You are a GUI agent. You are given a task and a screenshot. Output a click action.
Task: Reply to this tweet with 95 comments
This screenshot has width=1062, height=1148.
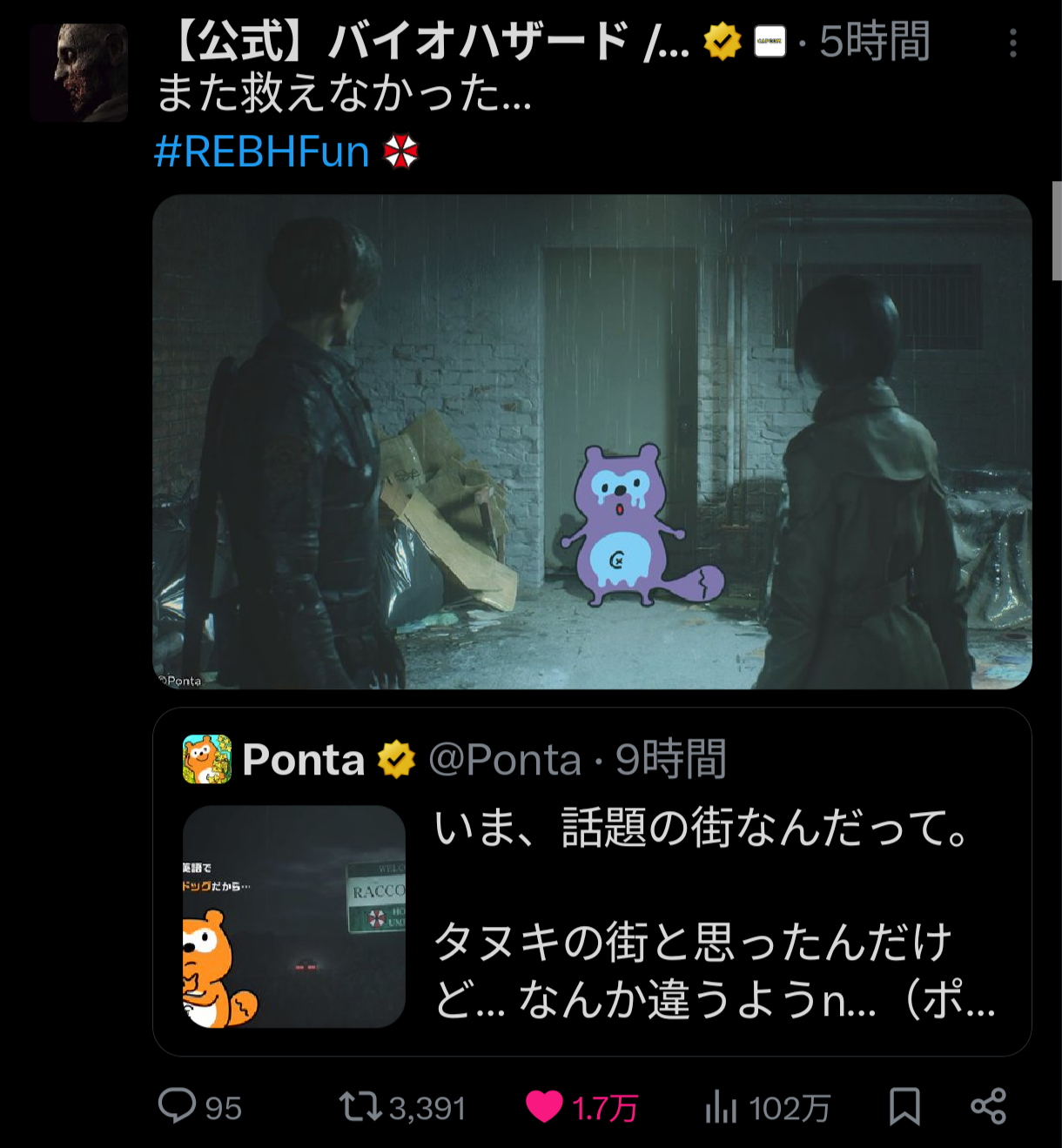tap(178, 1107)
